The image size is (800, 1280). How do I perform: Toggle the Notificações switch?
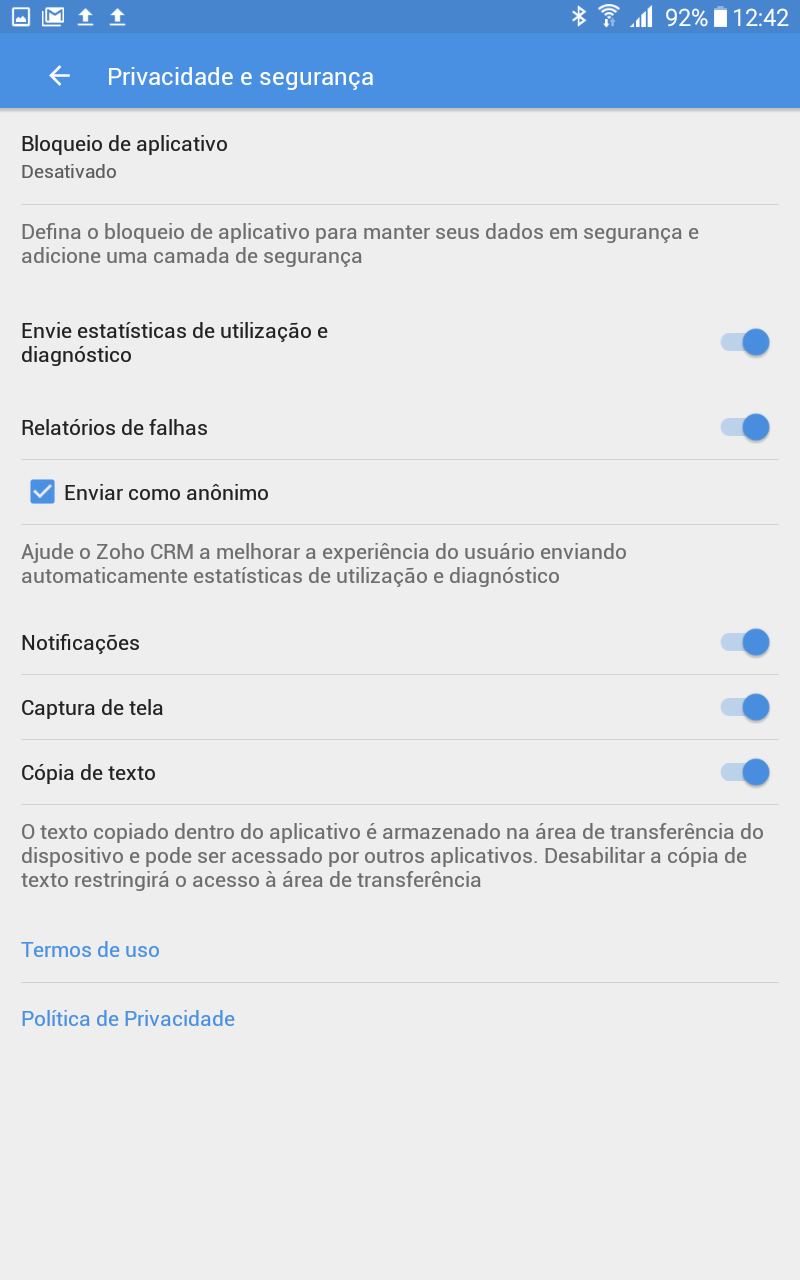coord(745,642)
